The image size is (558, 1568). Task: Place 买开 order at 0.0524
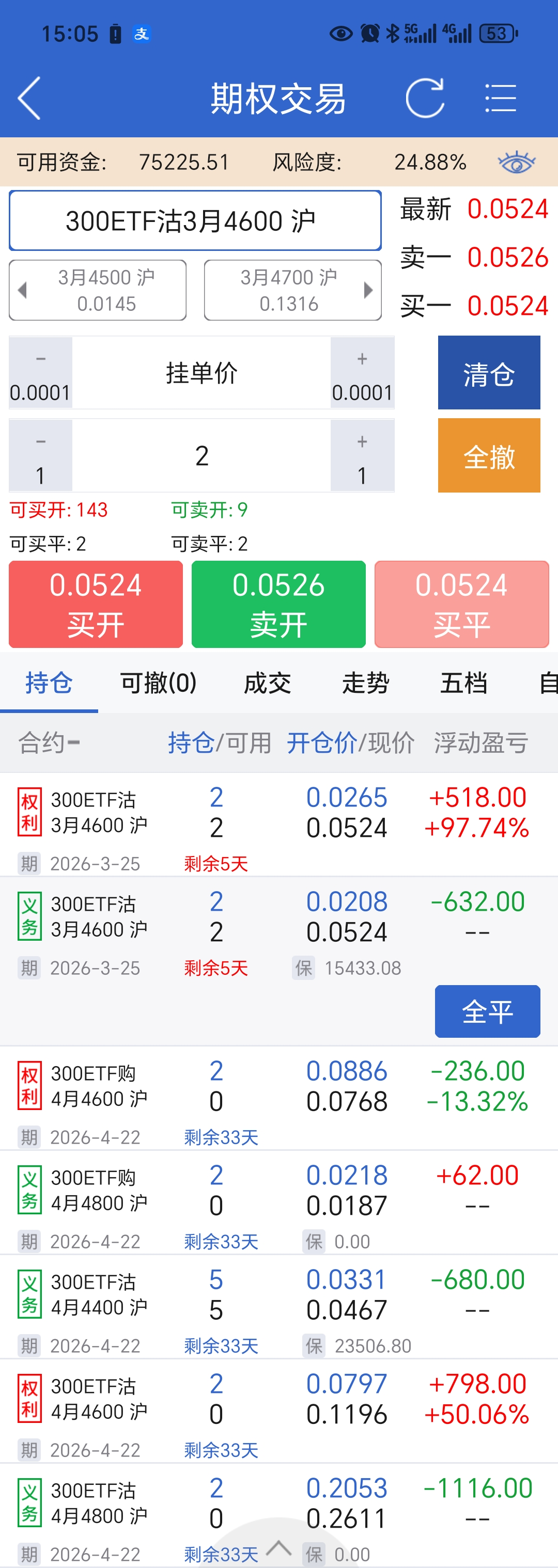(96, 604)
